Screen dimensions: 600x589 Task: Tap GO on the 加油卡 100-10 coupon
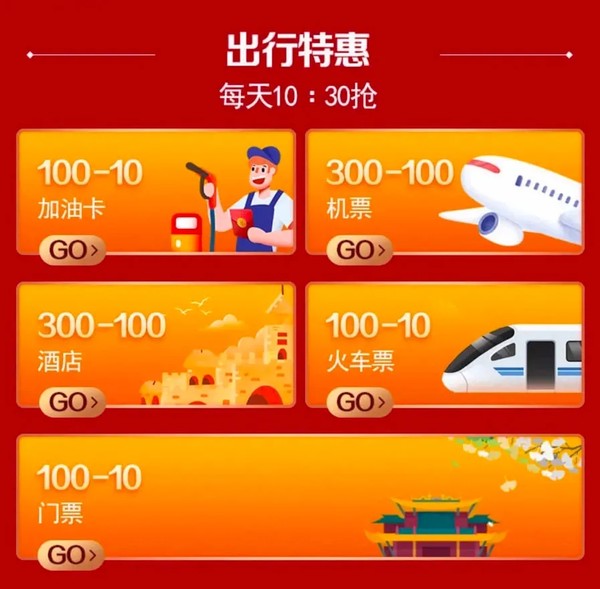pyautogui.click(x=71, y=250)
